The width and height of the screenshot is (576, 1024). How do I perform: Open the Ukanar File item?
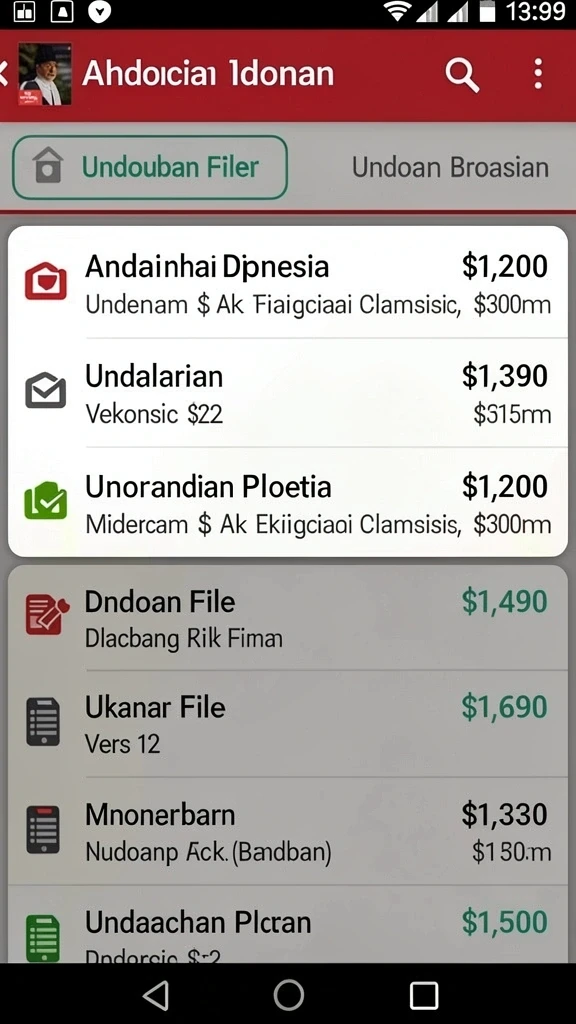[x=287, y=724]
